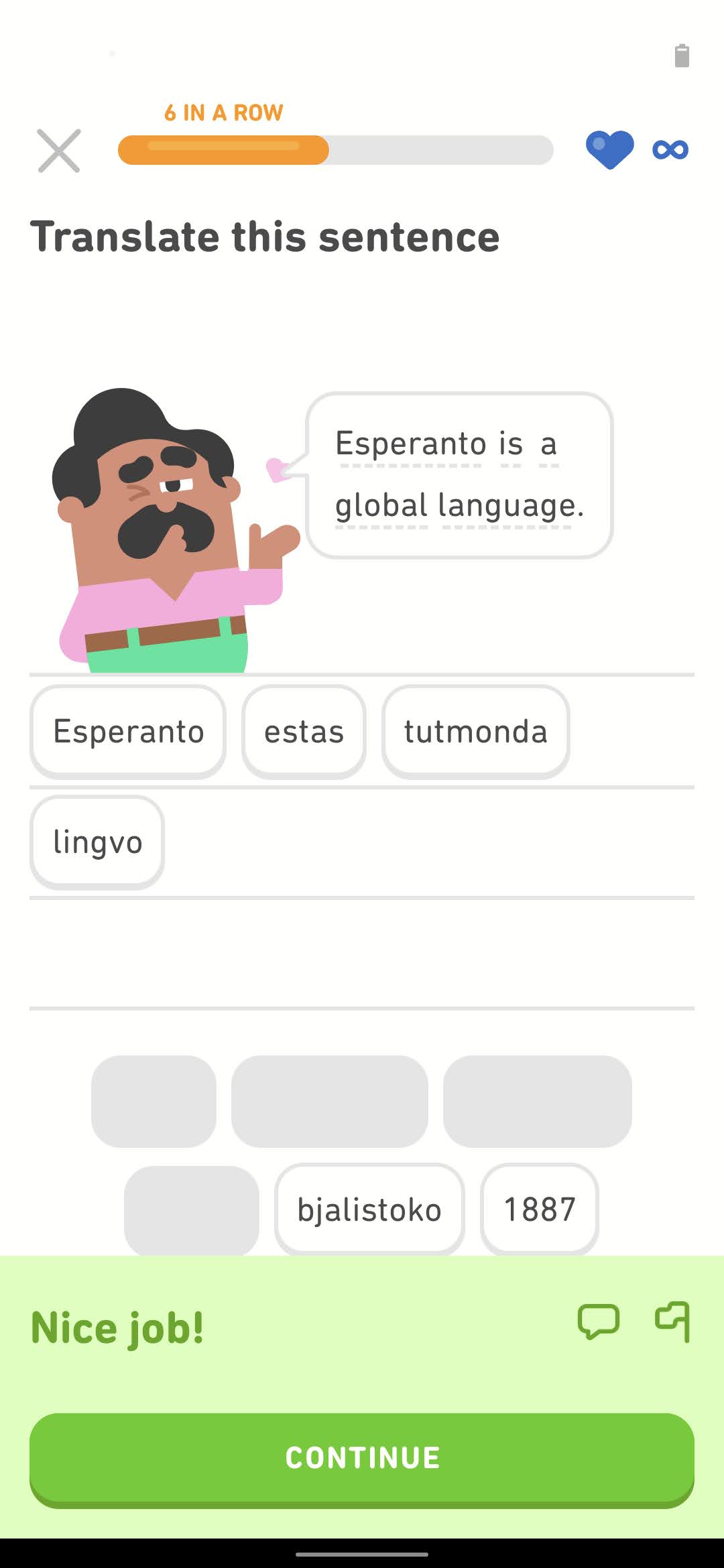Click the battery status icon

(682, 57)
